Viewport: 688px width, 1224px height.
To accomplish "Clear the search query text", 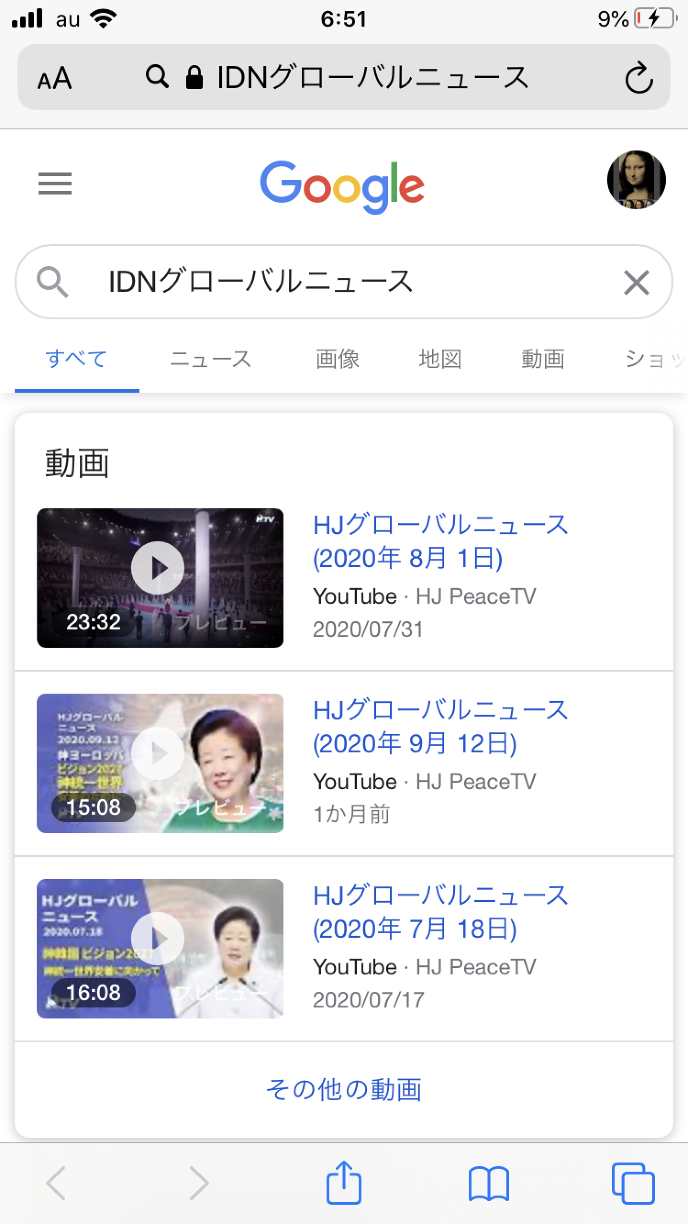I will pos(636,283).
